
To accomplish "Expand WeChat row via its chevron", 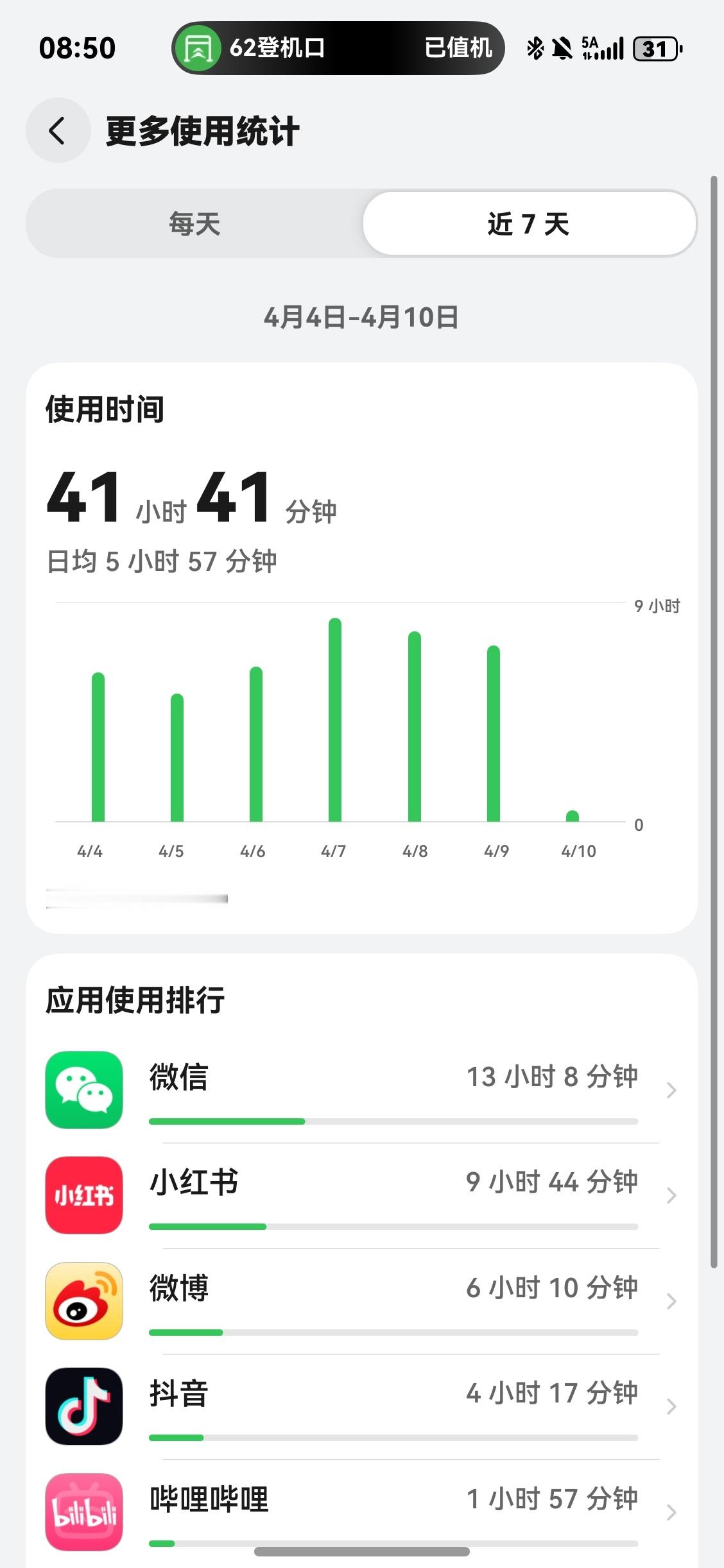I will pyautogui.click(x=671, y=1091).
